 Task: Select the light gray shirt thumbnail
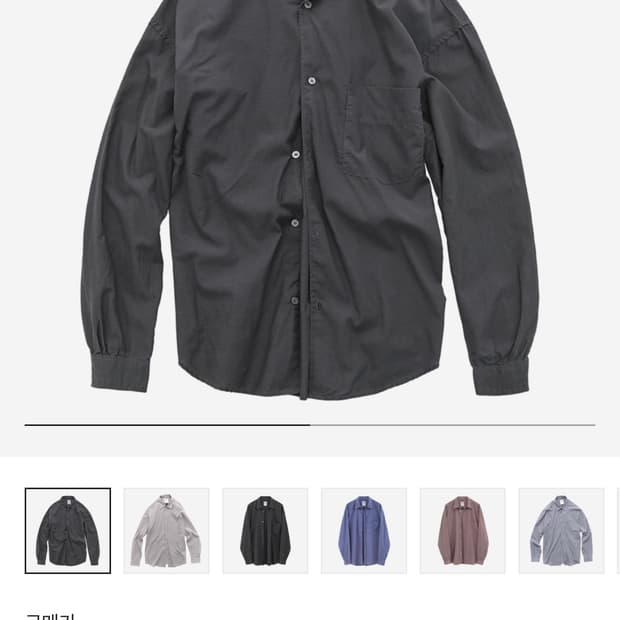[x=166, y=531]
